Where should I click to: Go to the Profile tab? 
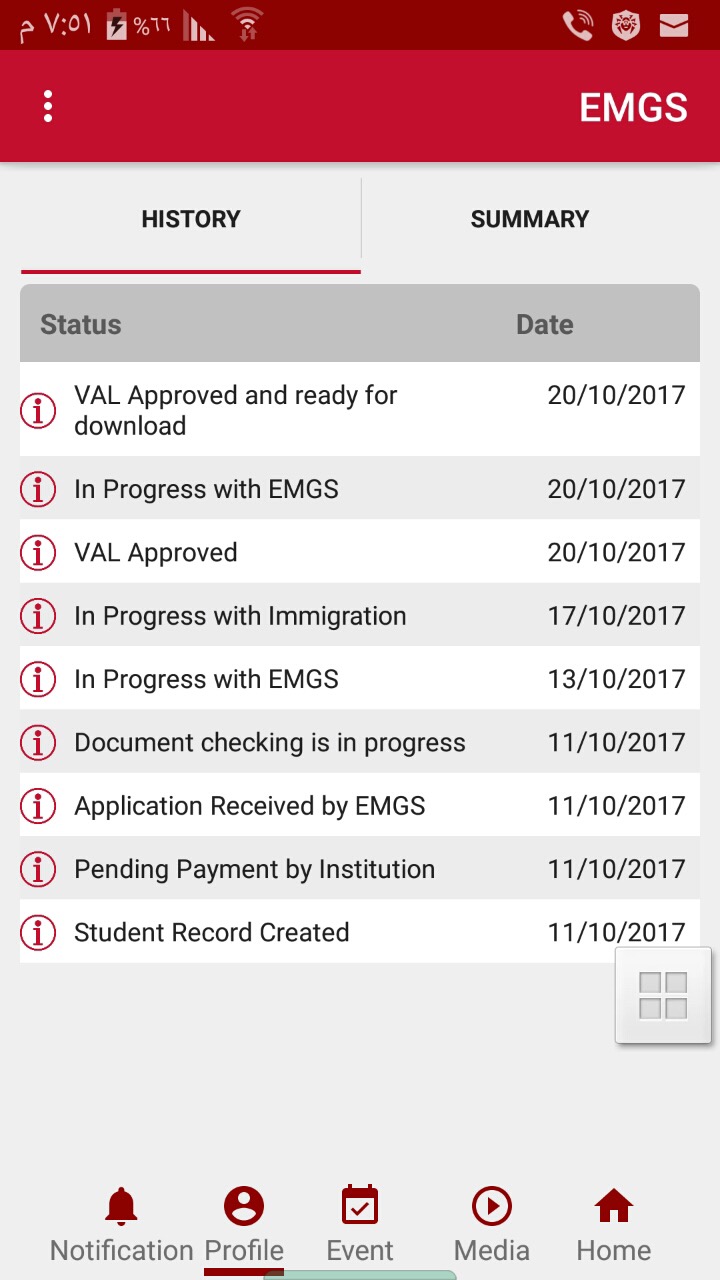[x=244, y=1226]
